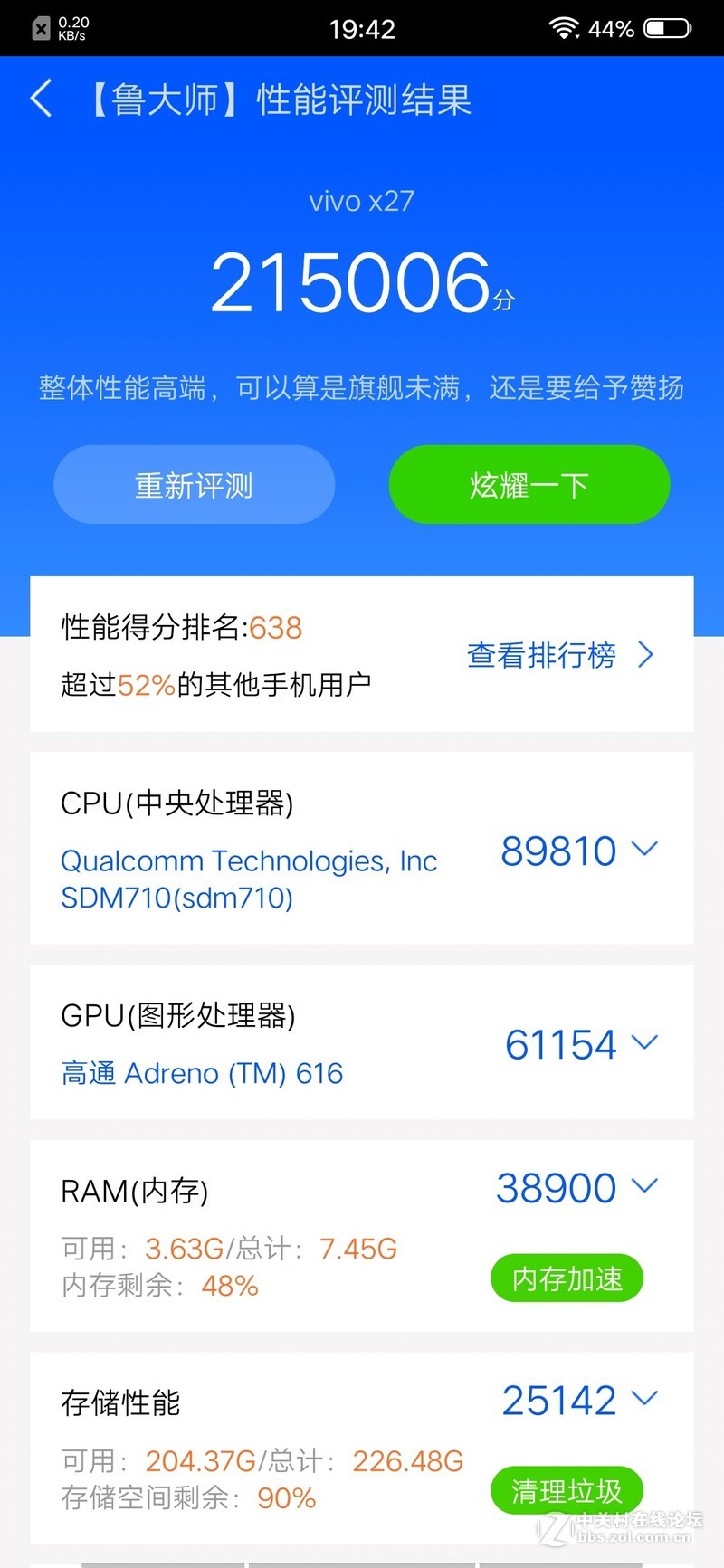Tap the green 炫耀一下 share button
724x1568 pixels.
pos(529,485)
